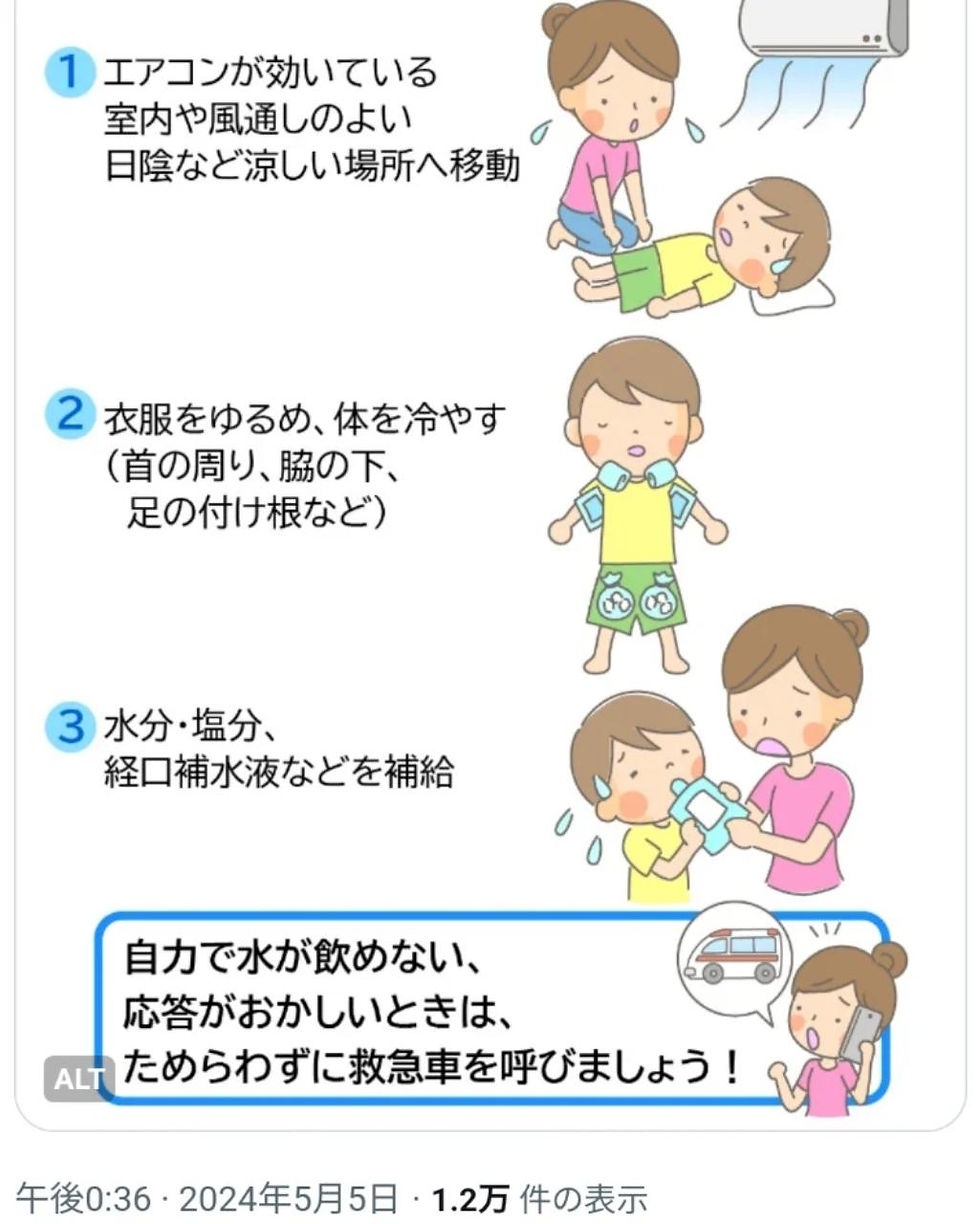
Task: Open the 1.2万 view count details
Action: tap(539, 1197)
